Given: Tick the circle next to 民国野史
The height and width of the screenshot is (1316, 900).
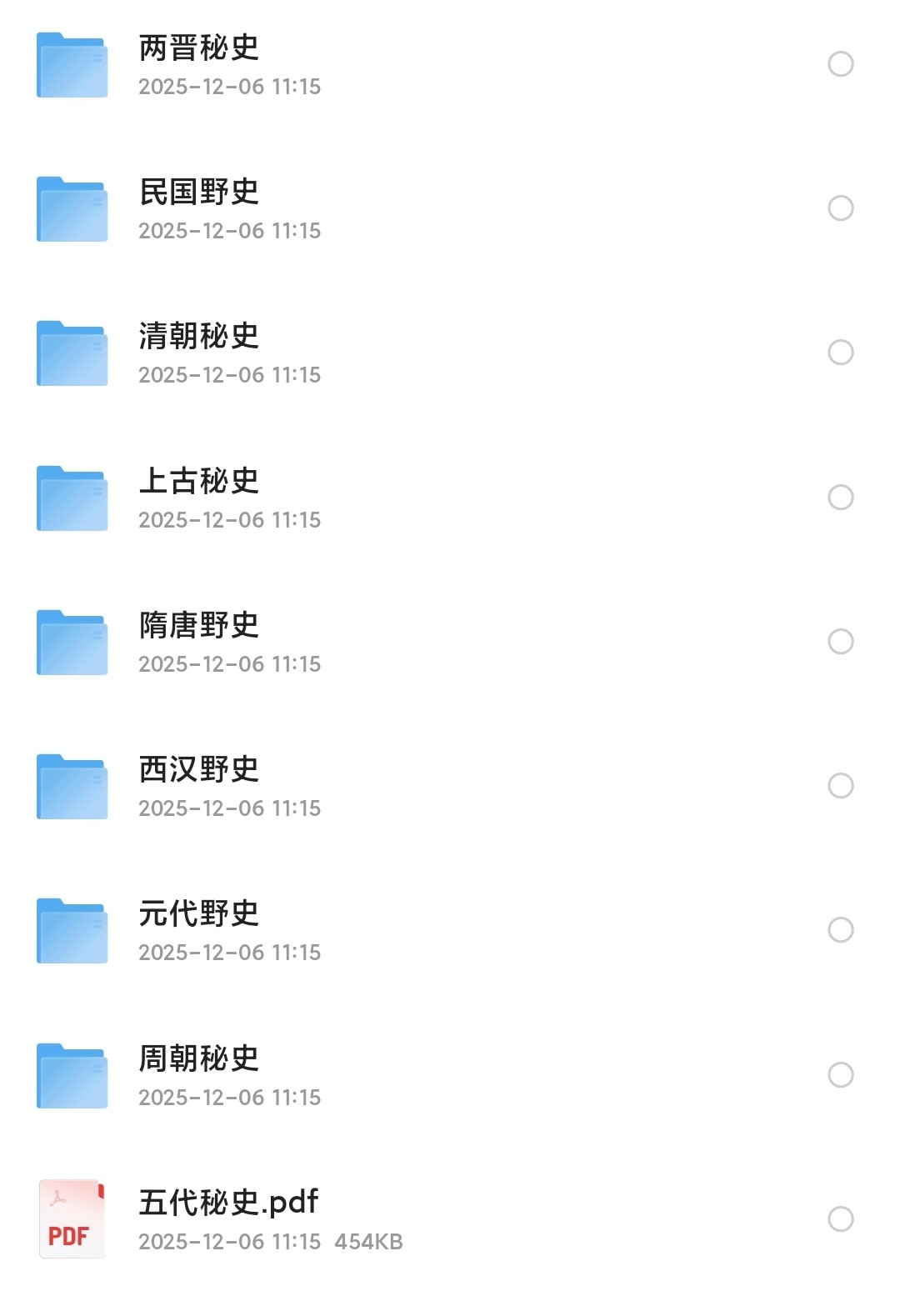Looking at the screenshot, I should point(840,208).
